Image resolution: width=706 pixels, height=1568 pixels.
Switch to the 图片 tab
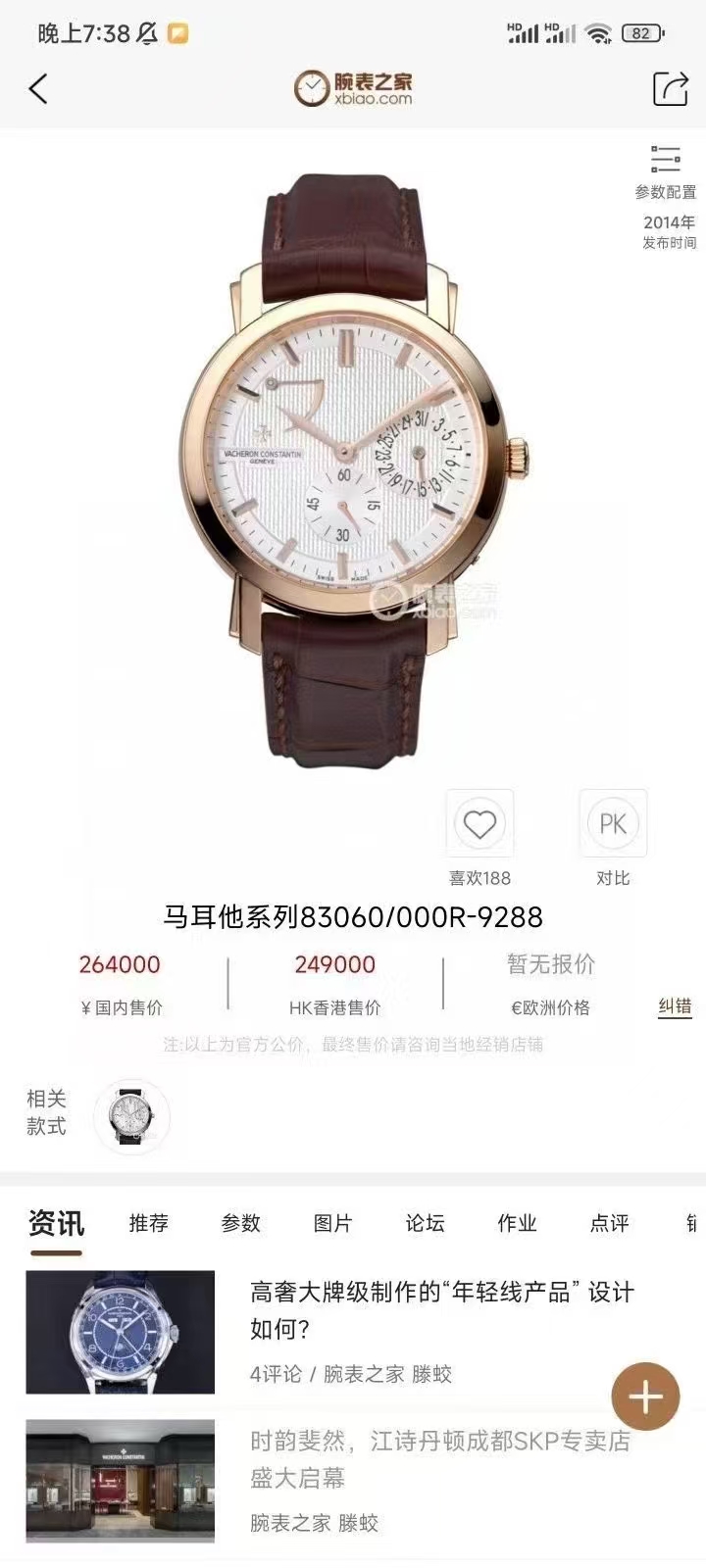333,1223
